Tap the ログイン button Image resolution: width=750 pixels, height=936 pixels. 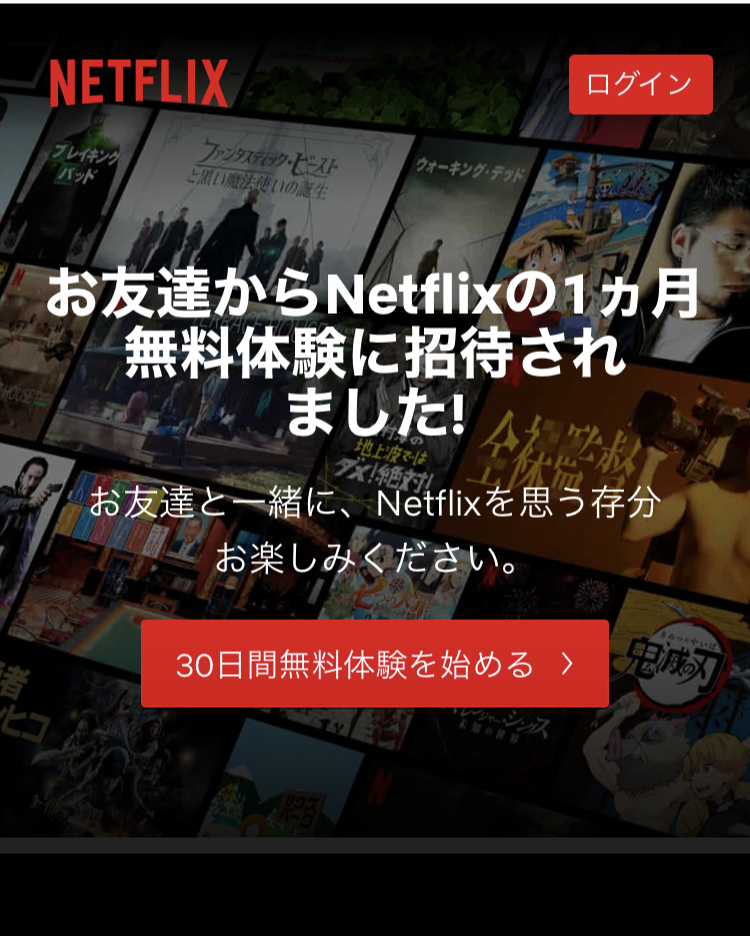tap(640, 84)
